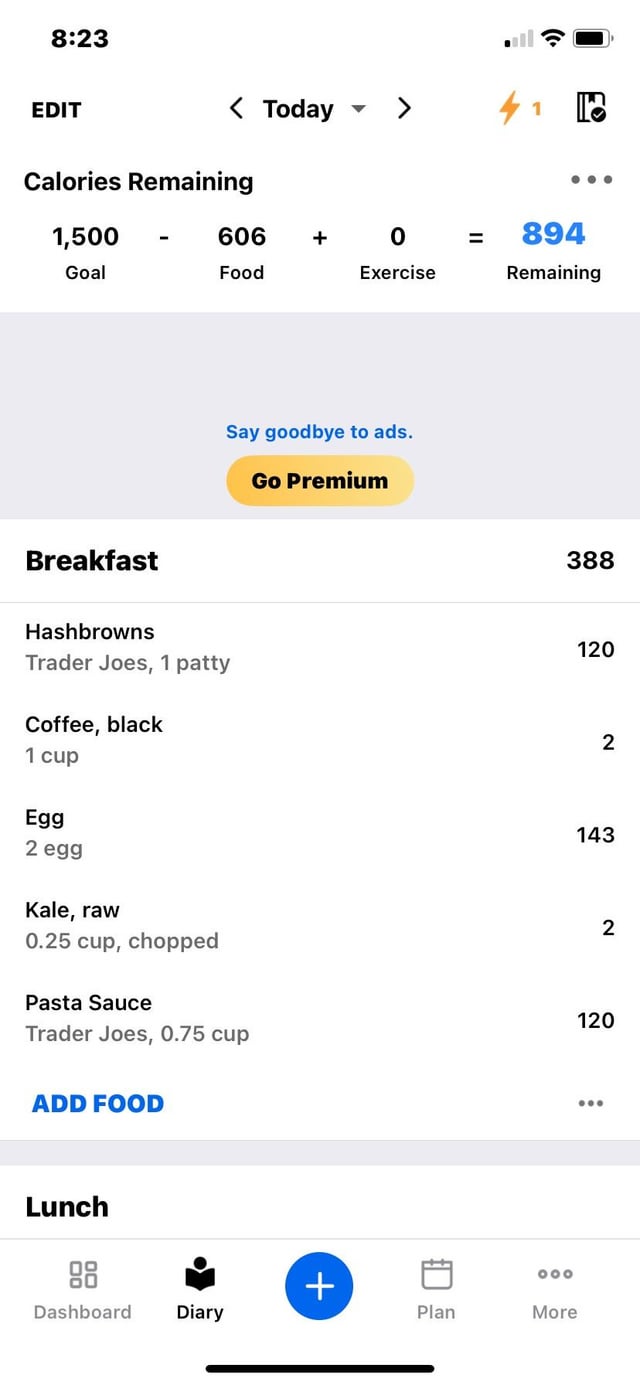Open the Egg entry

click(320, 833)
